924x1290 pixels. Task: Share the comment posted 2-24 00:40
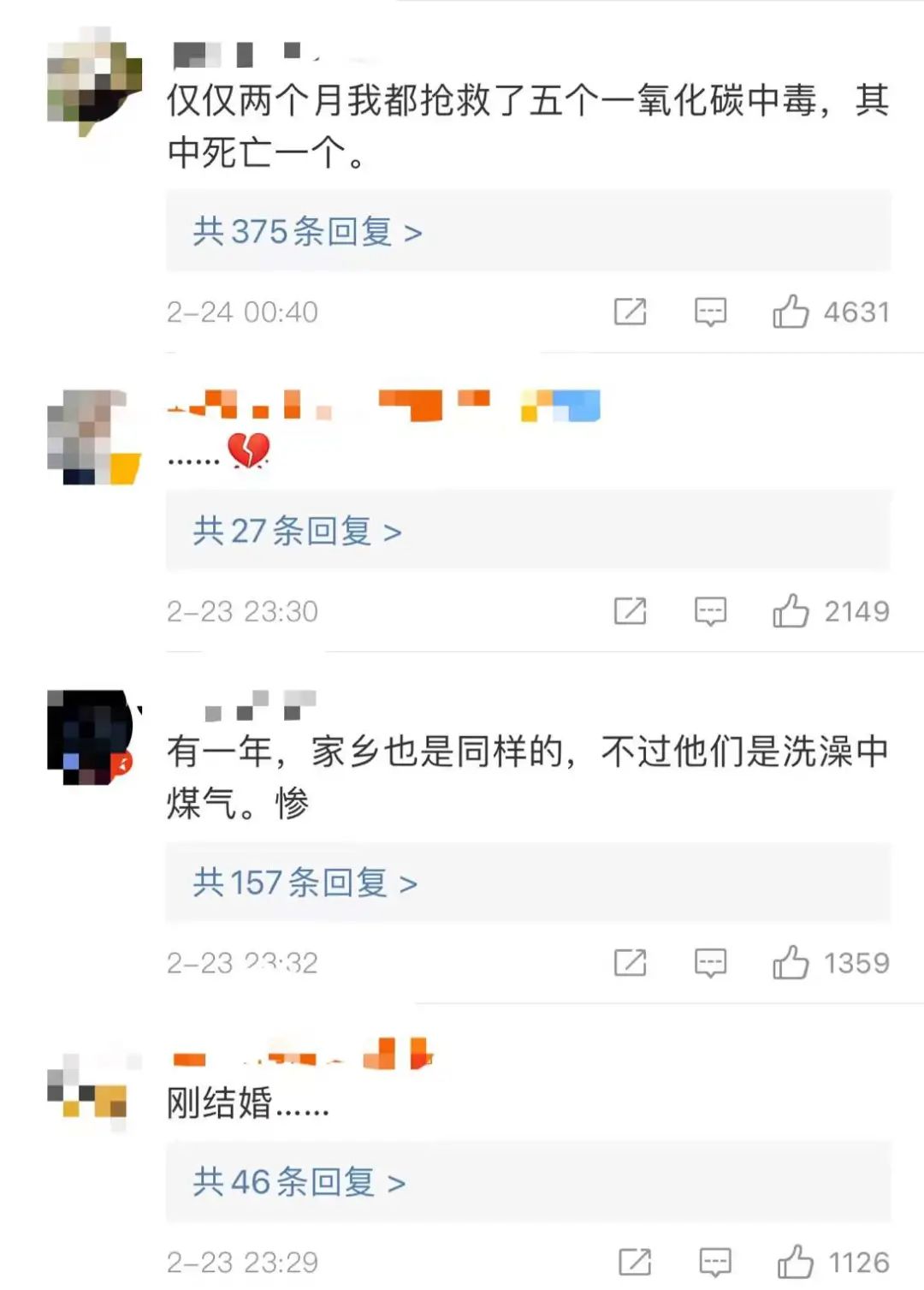pos(630,312)
